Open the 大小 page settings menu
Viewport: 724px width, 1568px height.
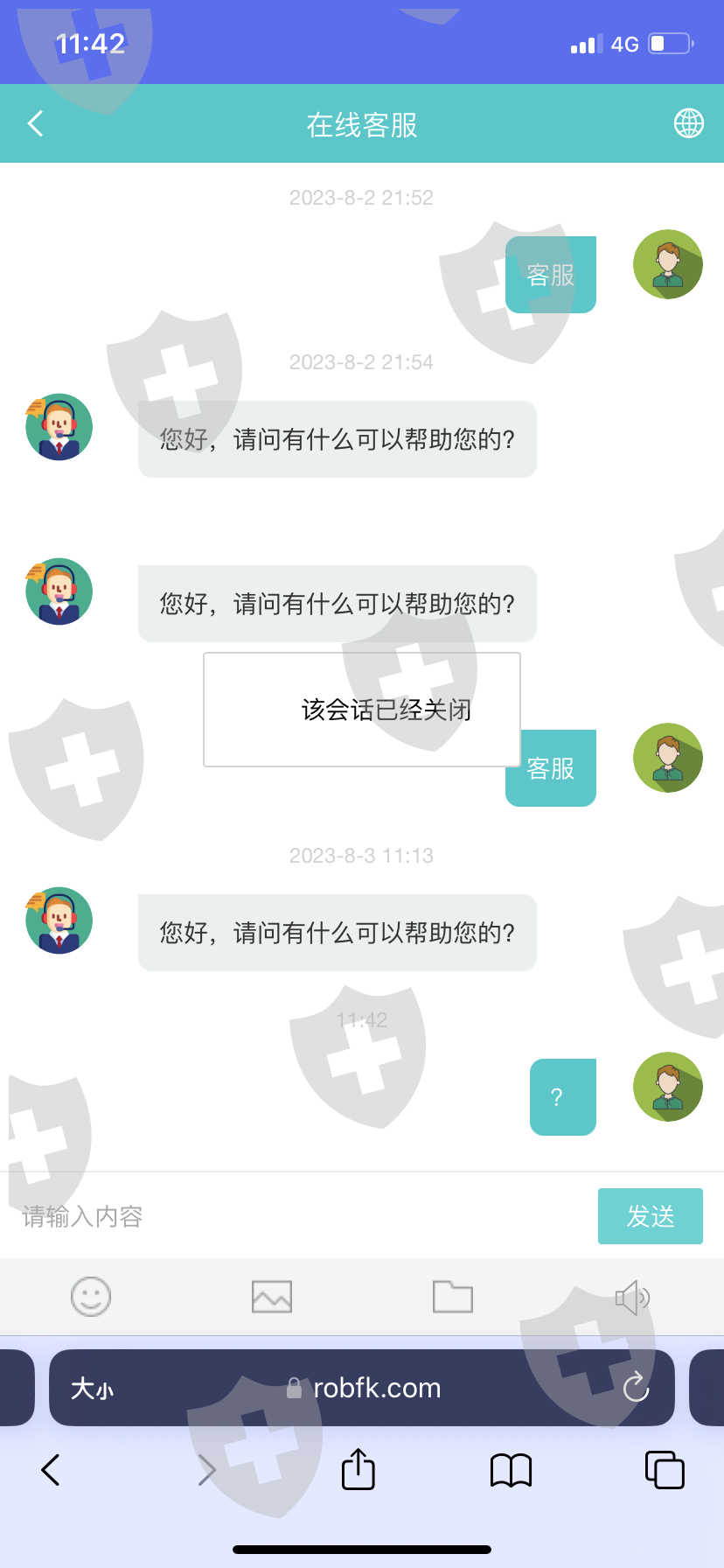pyautogui.click(x=92, y=1388)
